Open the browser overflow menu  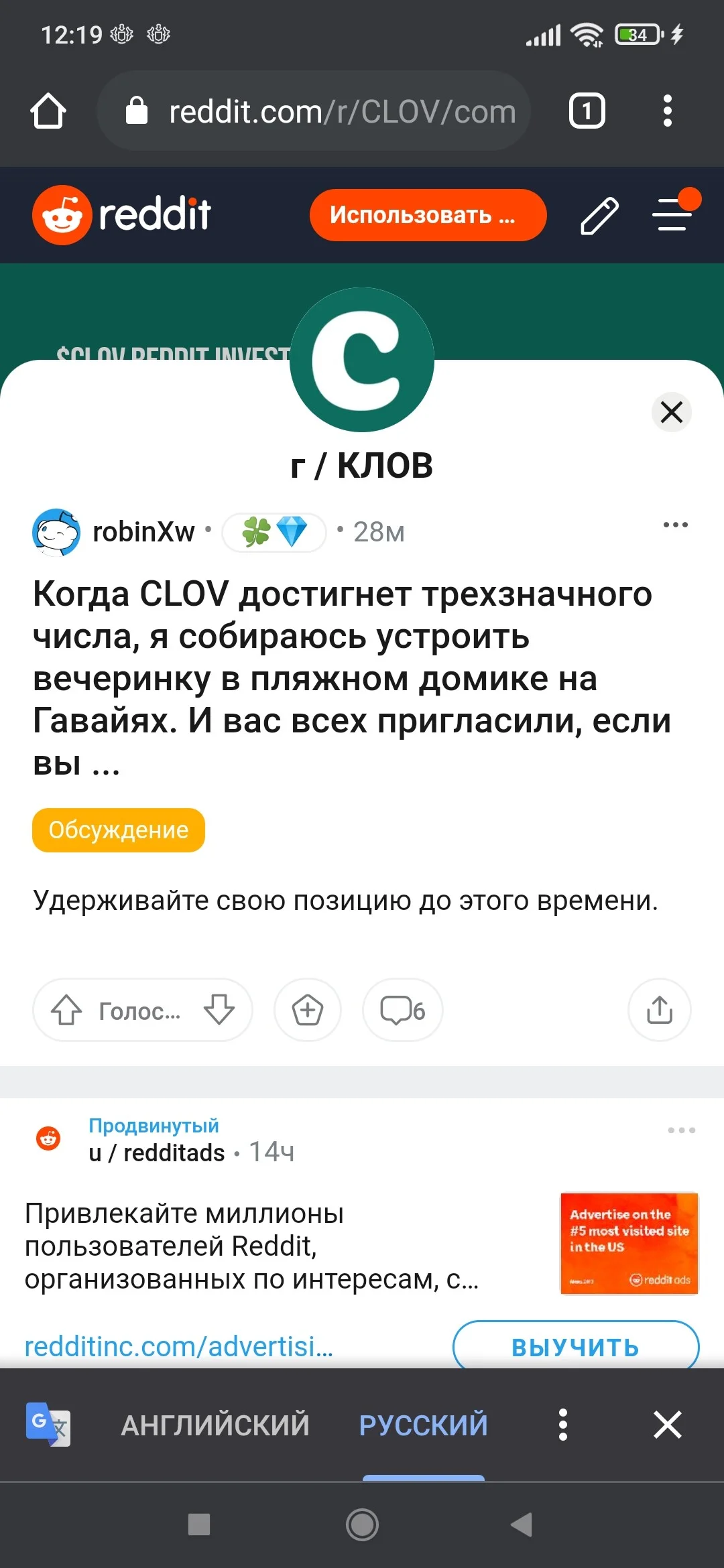(667, 111)
